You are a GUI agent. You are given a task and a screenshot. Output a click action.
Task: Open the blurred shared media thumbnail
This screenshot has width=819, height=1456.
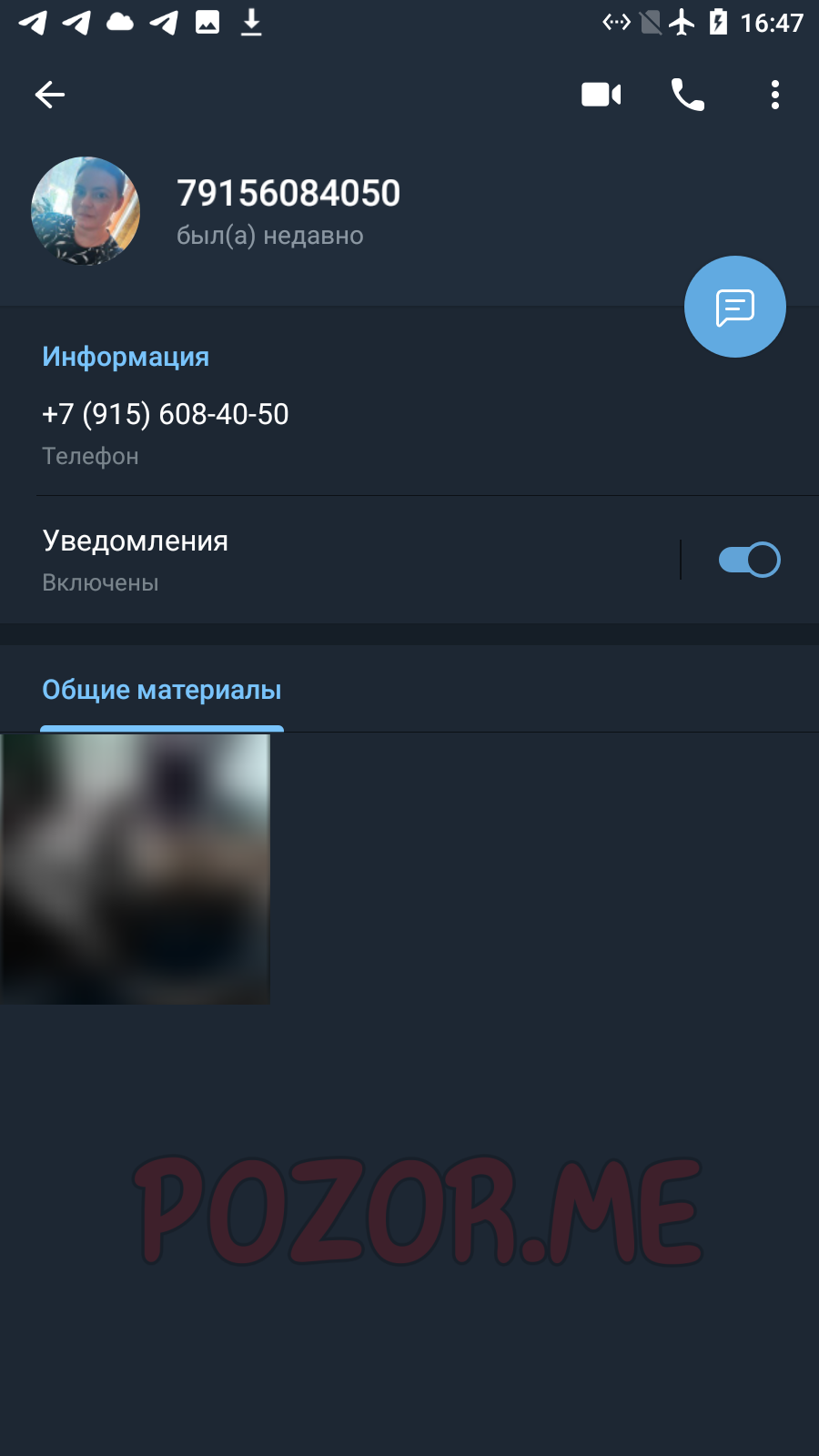pyautogui.click(x=135, y=869)
